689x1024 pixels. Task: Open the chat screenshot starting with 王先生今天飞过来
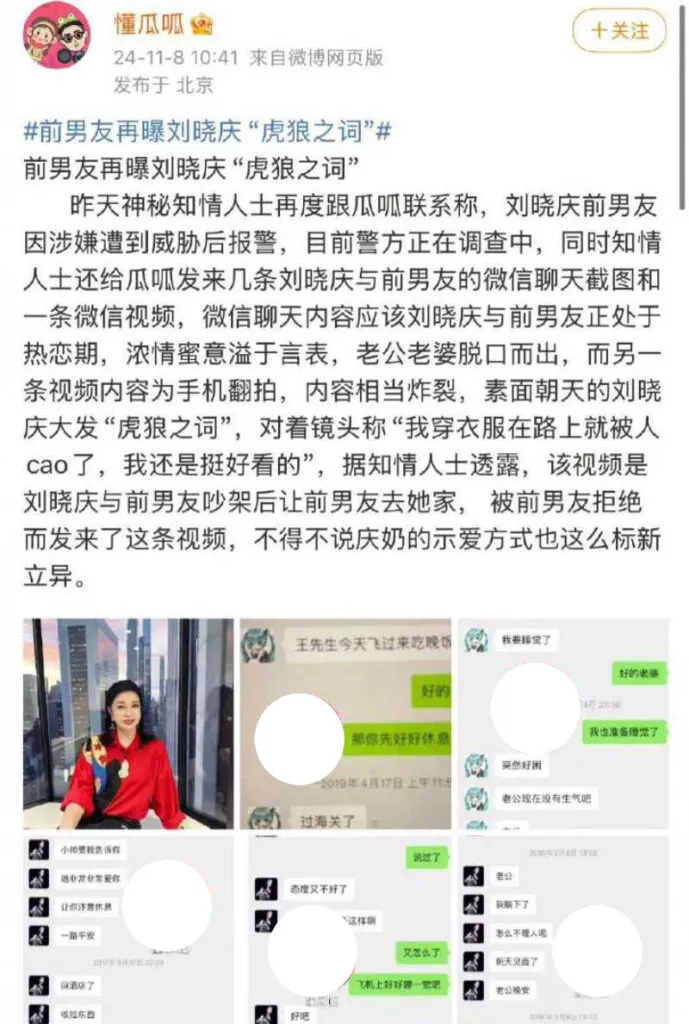tap(345, 724)
